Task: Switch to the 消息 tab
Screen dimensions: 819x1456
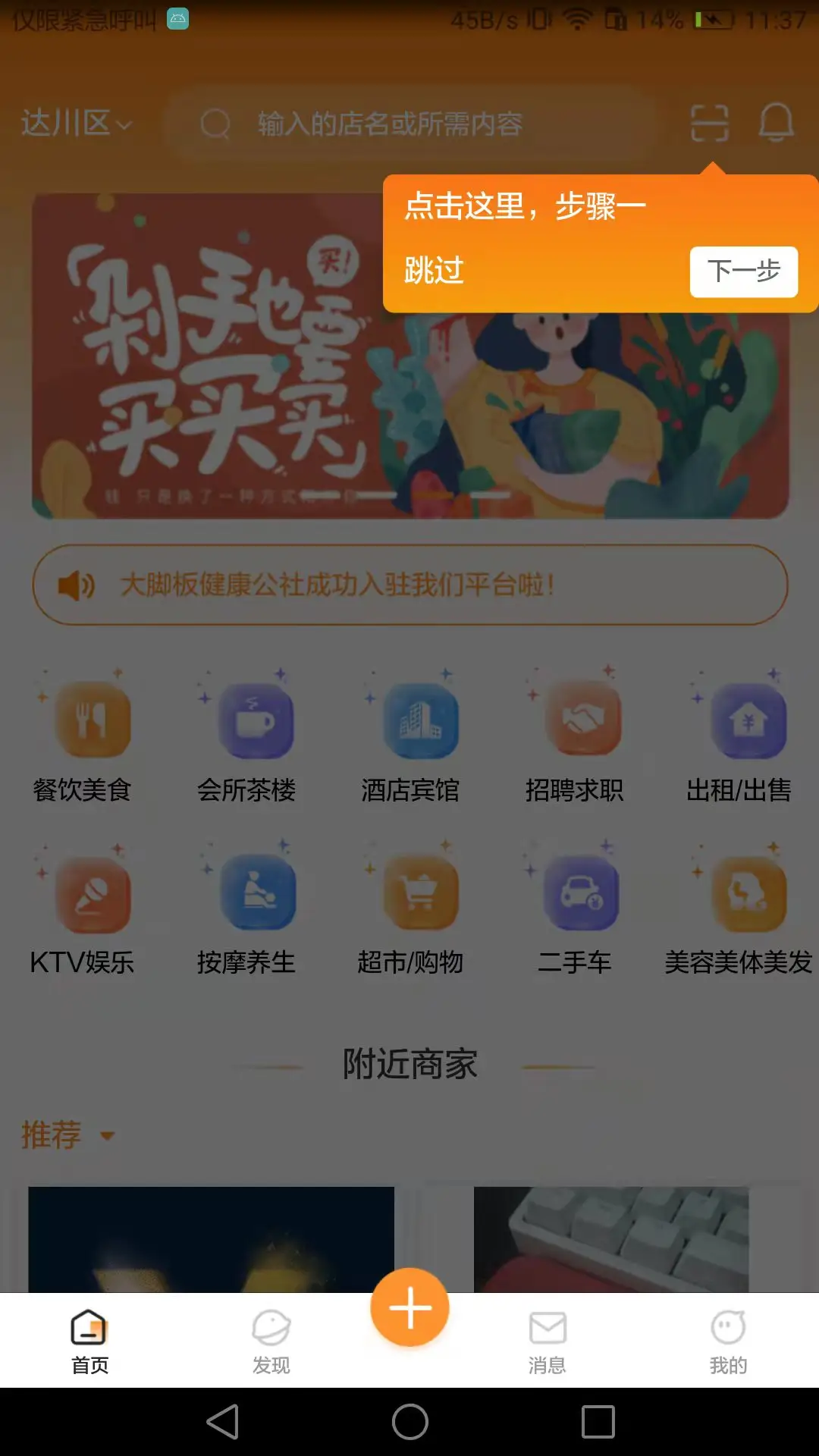Action: (x=547, y=1341)
